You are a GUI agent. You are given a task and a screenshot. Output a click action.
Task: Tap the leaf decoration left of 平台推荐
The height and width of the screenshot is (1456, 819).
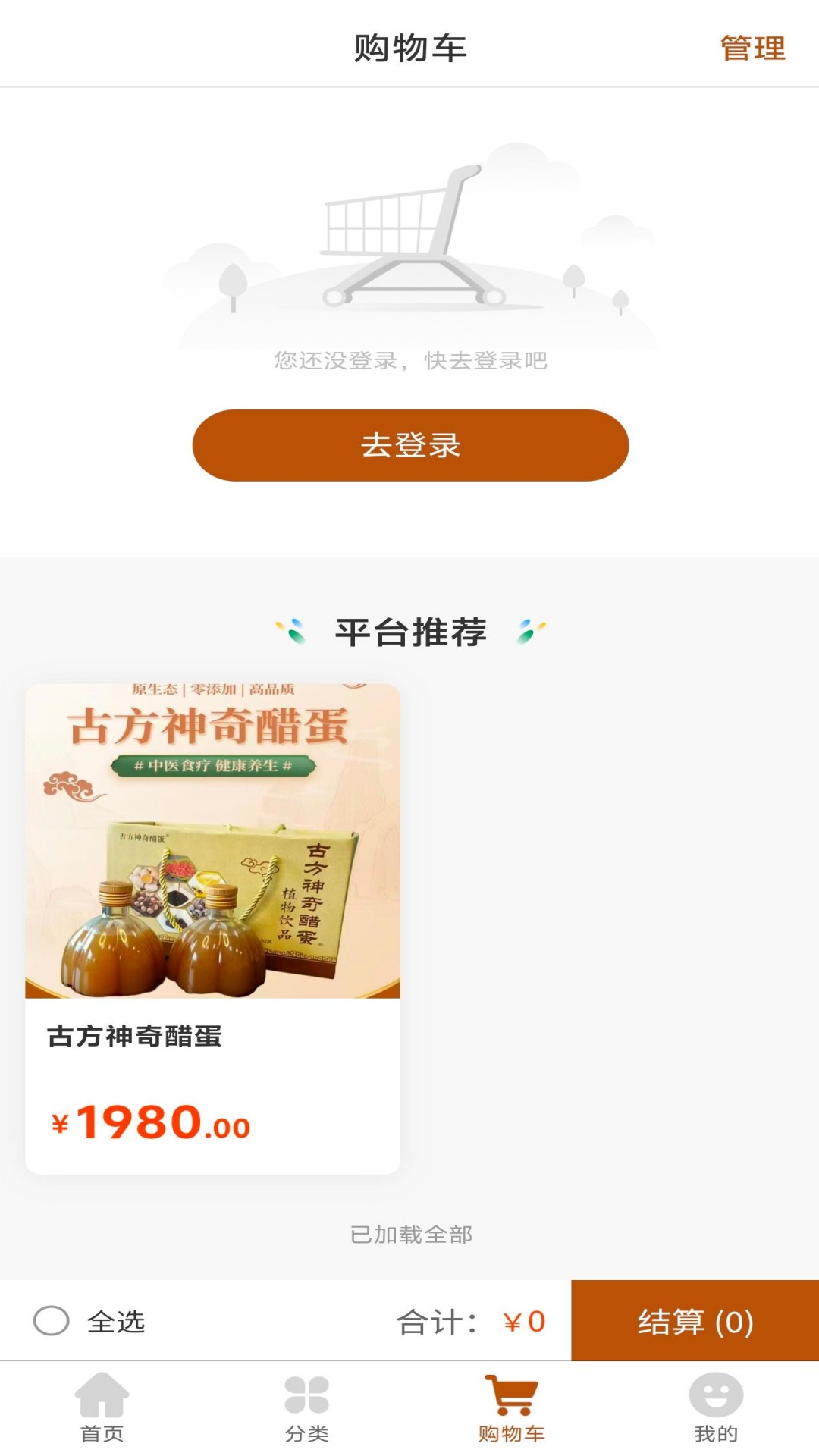tap(292, 631)
